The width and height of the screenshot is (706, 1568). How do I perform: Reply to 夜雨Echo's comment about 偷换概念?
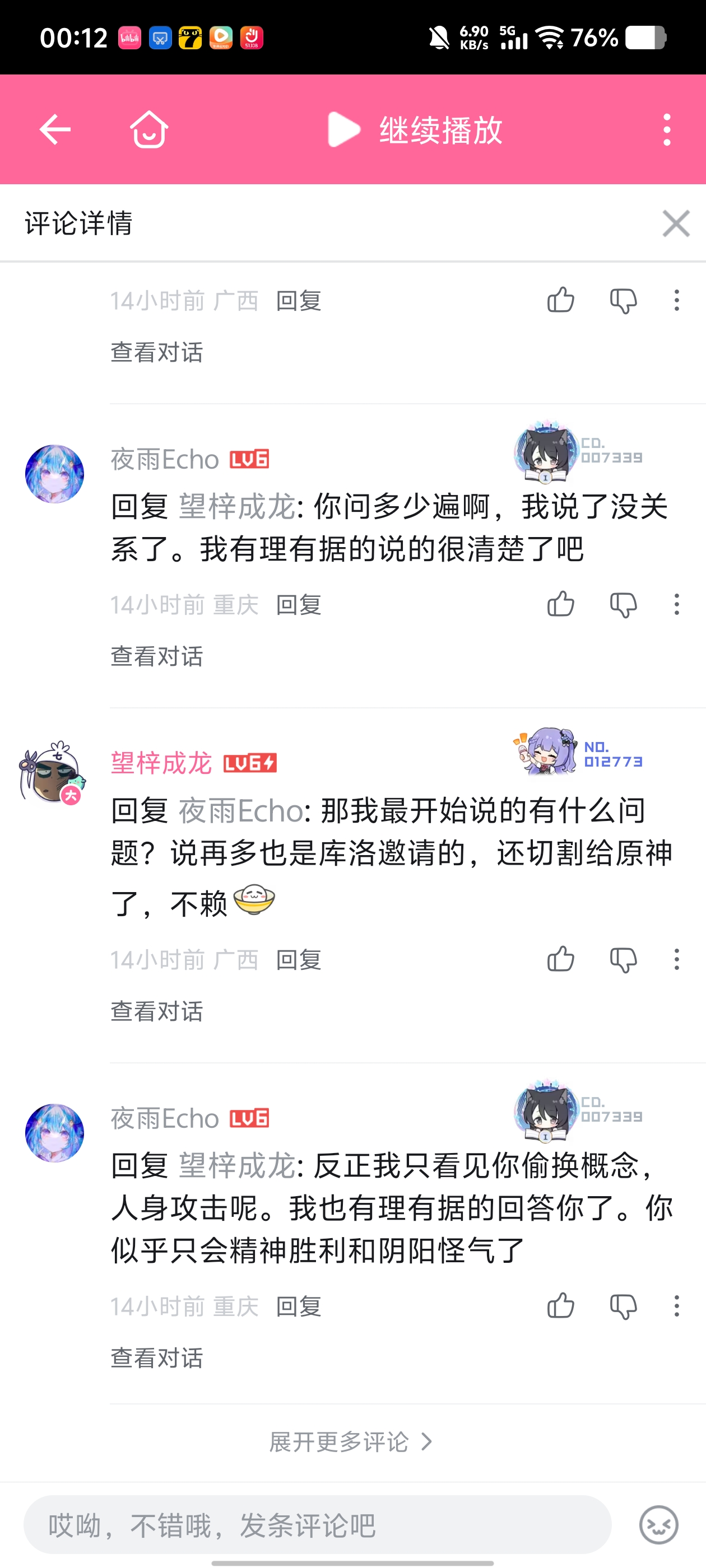[299, 1307]
